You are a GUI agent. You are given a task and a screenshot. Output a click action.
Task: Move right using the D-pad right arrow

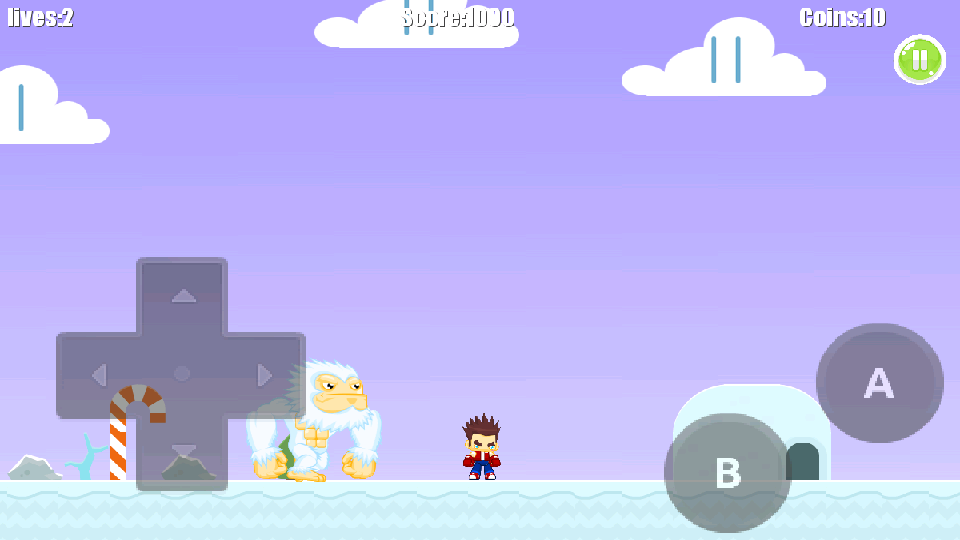pyautogui.click(x=265, y=375)
